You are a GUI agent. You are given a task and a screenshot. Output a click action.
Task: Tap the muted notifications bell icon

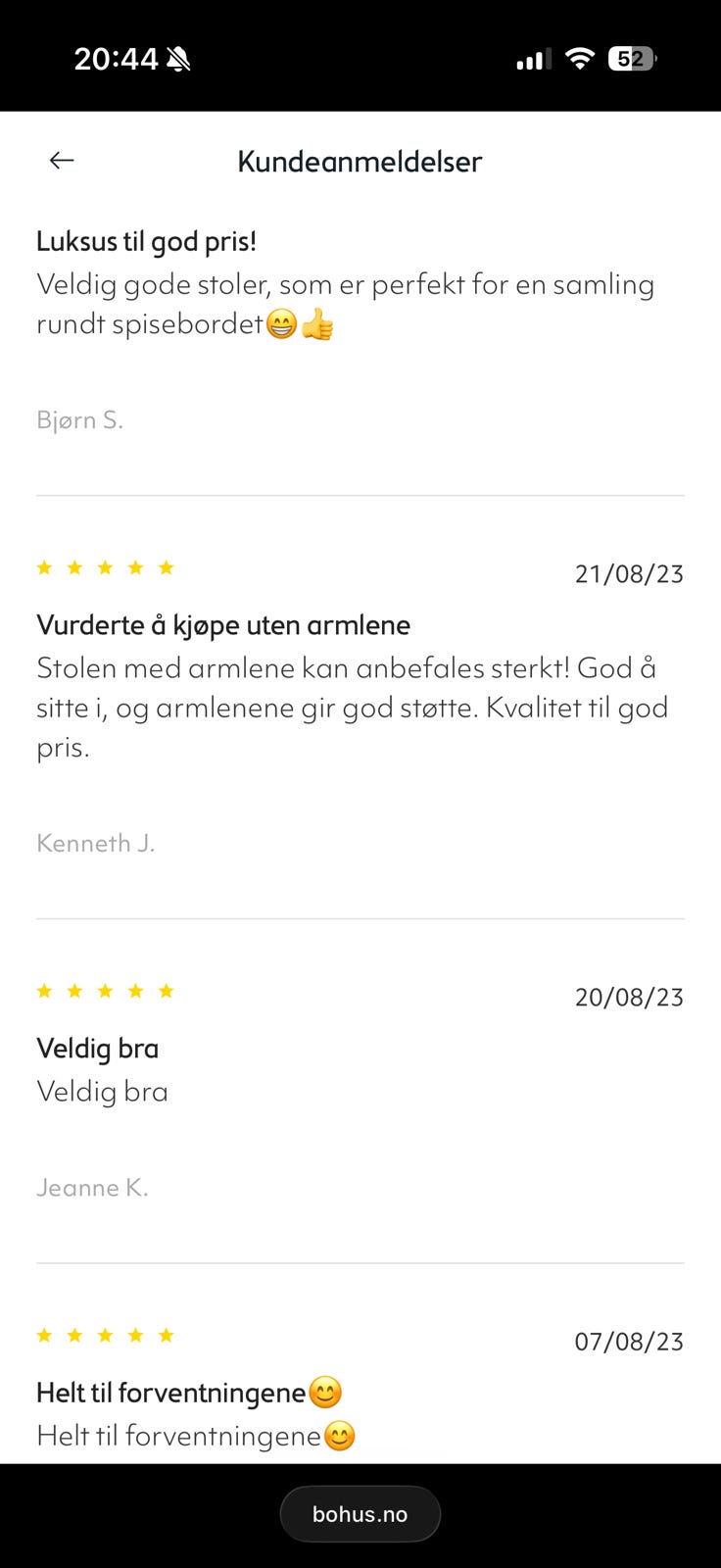(180, 57)
